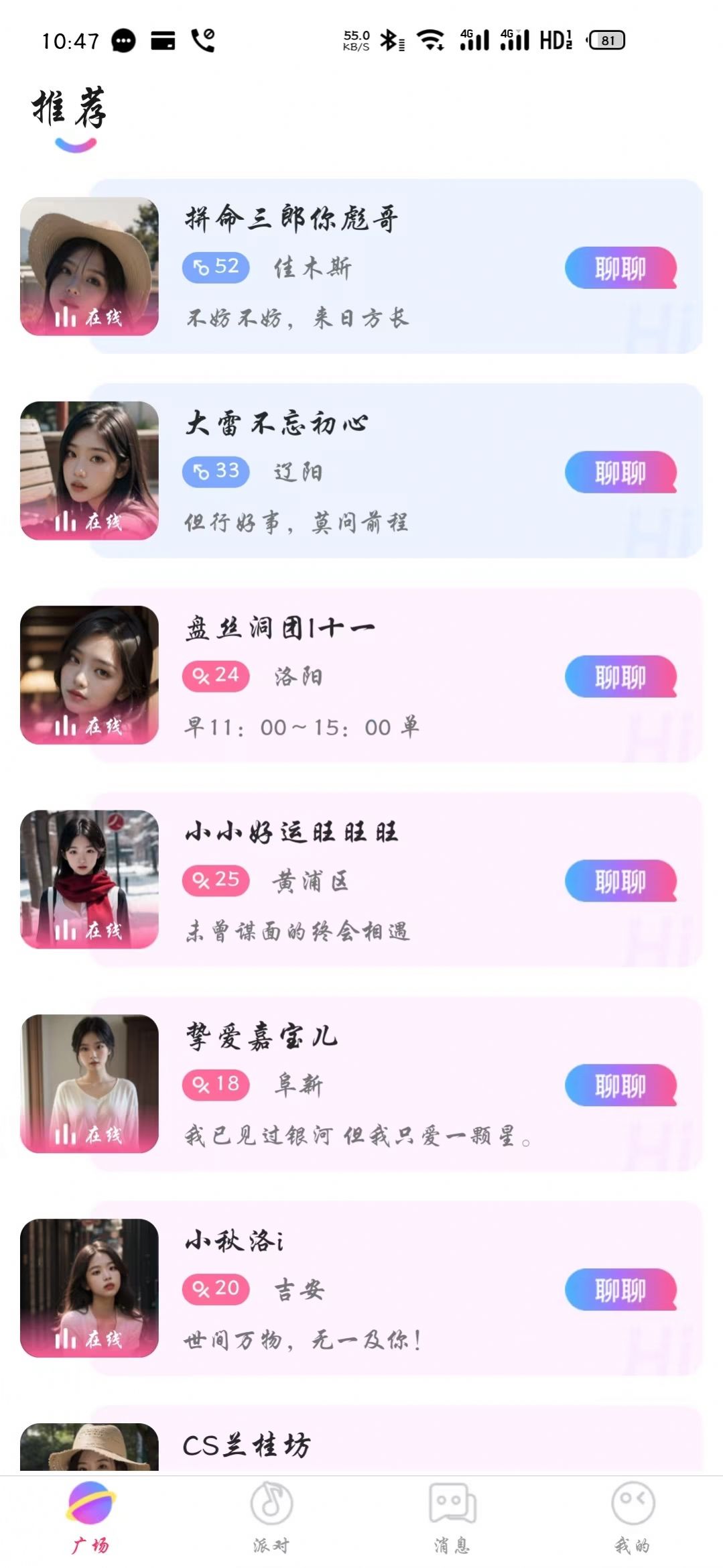
Task: Open 小秋洛i's avatar
Action: click(x=90, y=1288)
